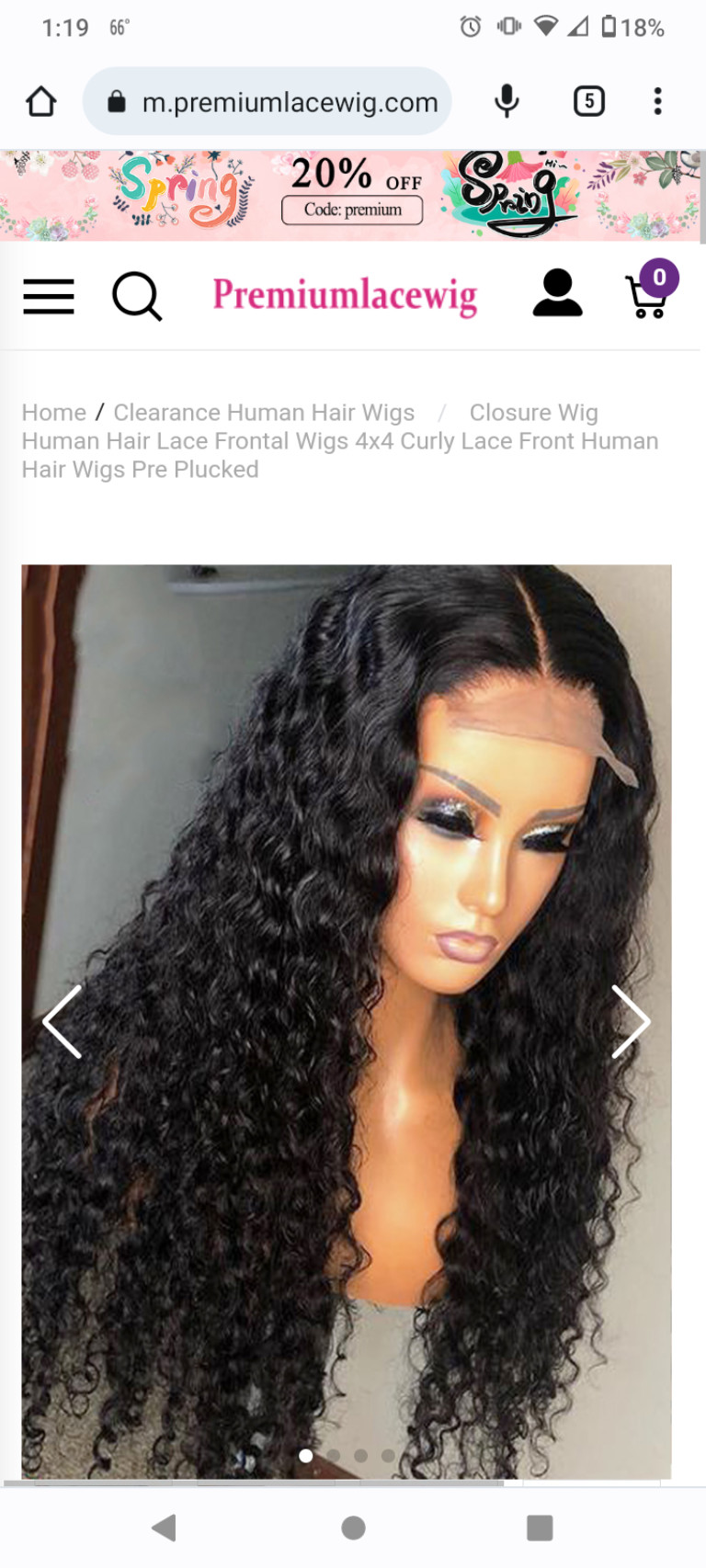Open the Closure Wig breadcrumb
706x1568 pixels.
(533, 413)
